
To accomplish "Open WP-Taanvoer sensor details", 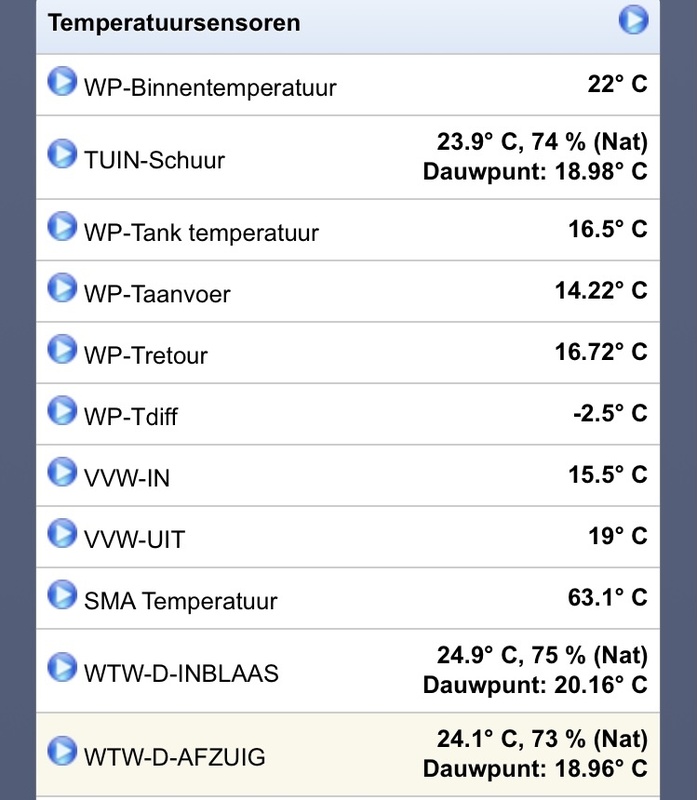I will tap(347, 292).
